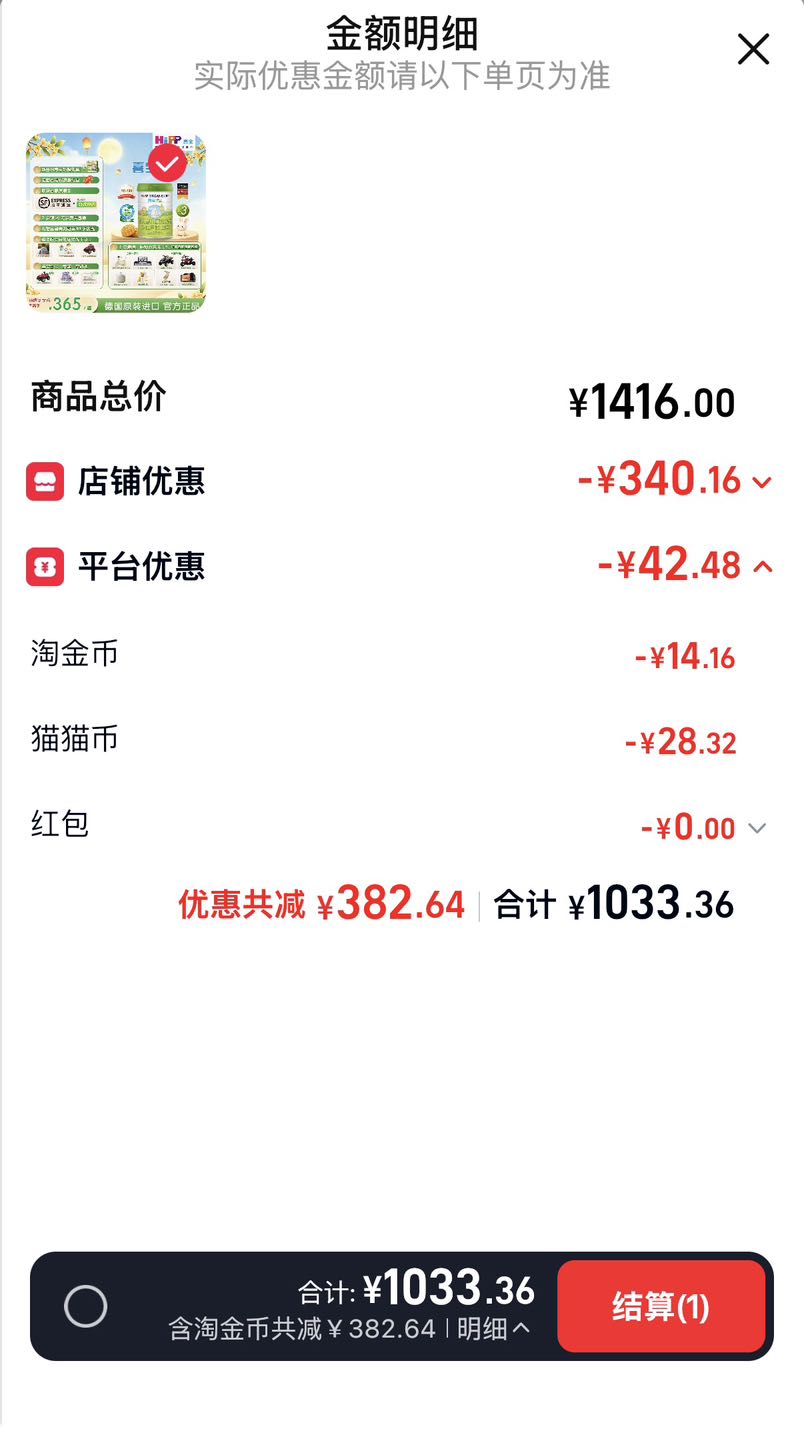Tap the selected HiPP product thumbnail
804x1429 pixels.
[x=116, y=223]
